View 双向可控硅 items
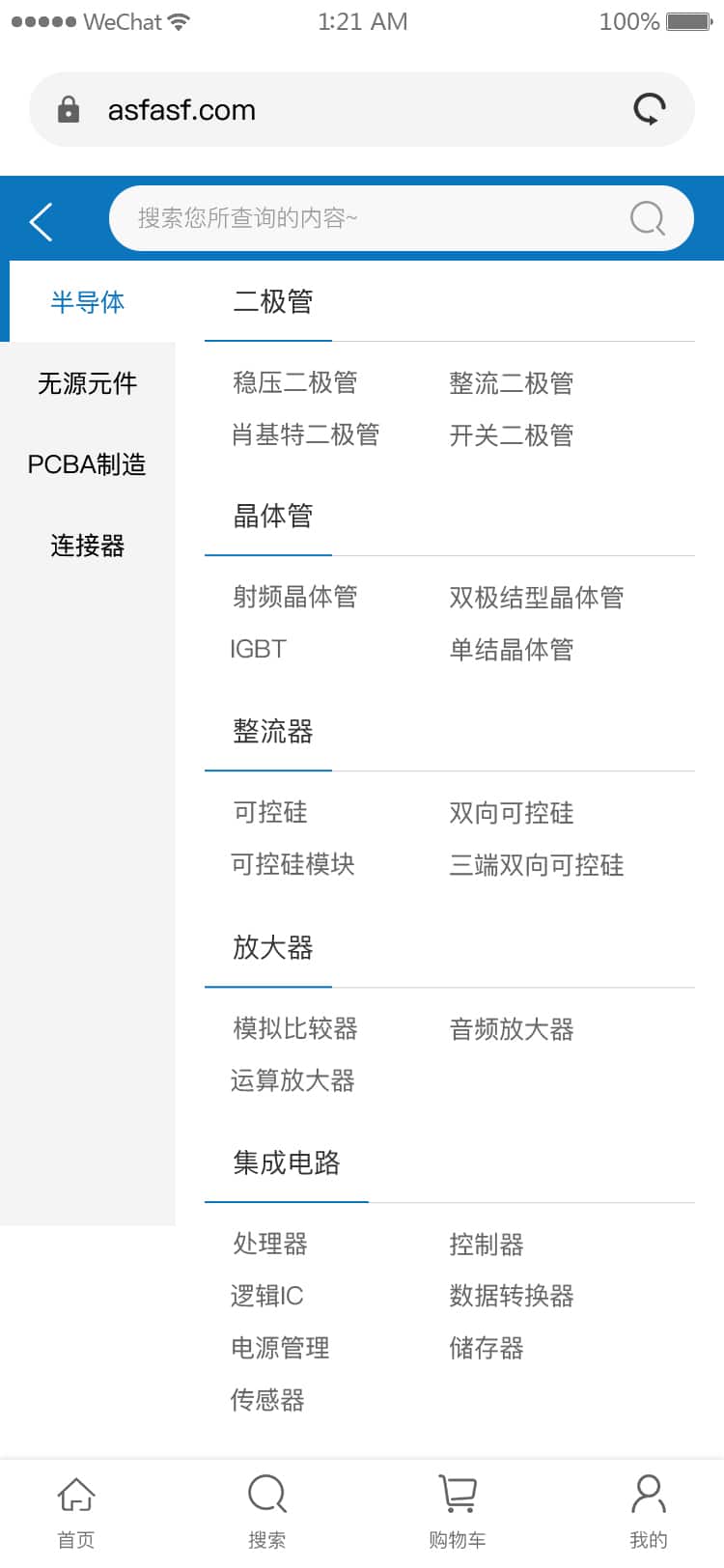Viewport: 724px width, 1568px height. tap(511, 813)
